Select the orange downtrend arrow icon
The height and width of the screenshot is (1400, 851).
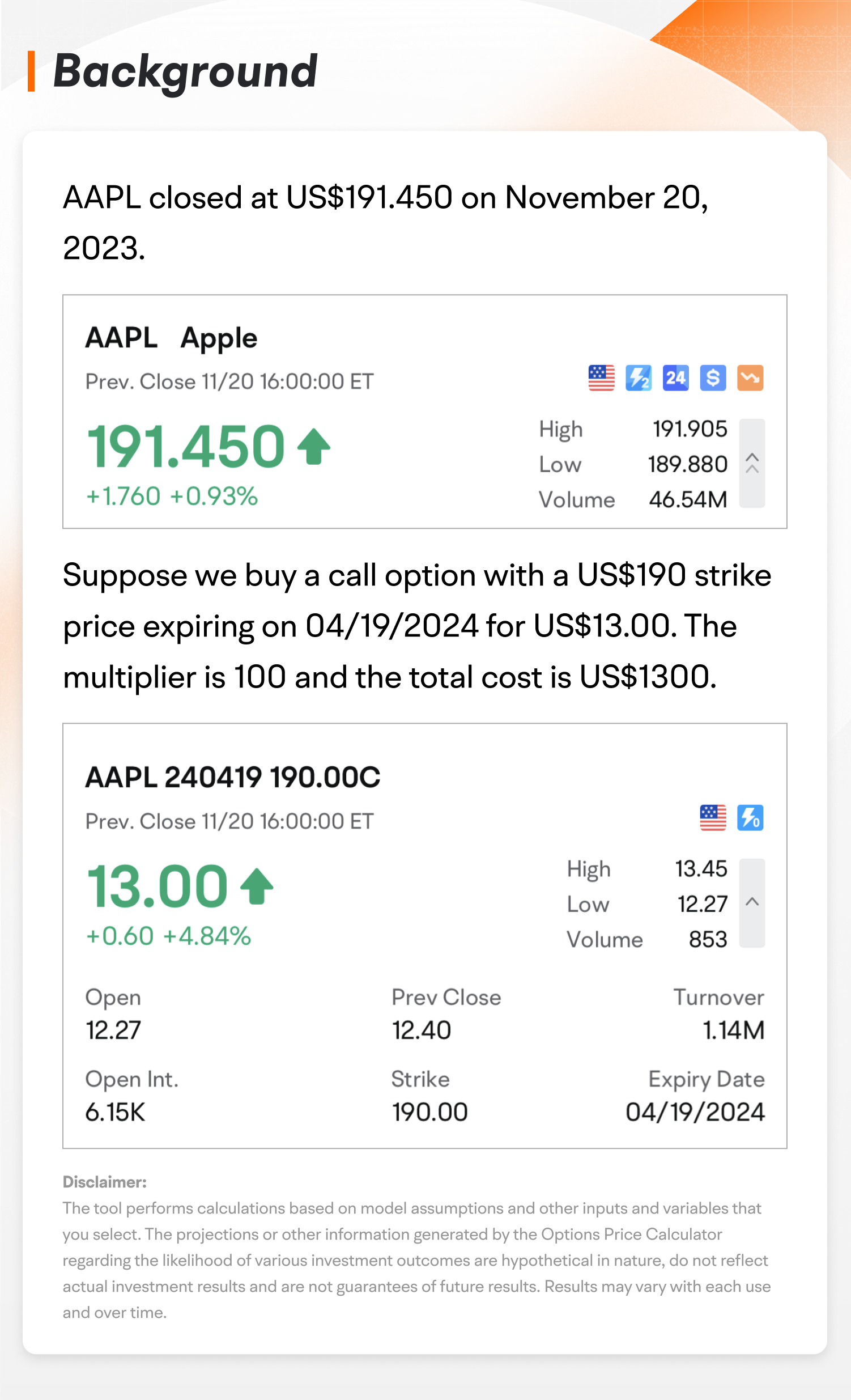click(751, 377)
